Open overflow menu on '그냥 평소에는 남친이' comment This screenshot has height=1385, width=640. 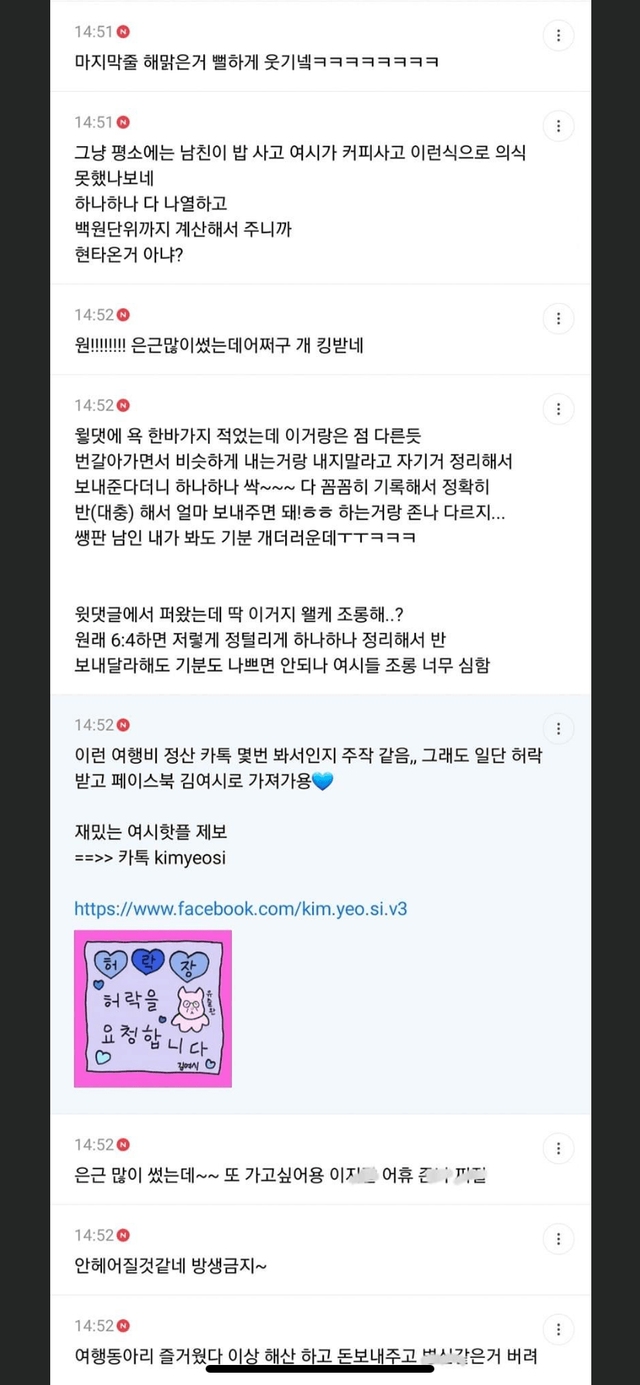coord(558,126)
